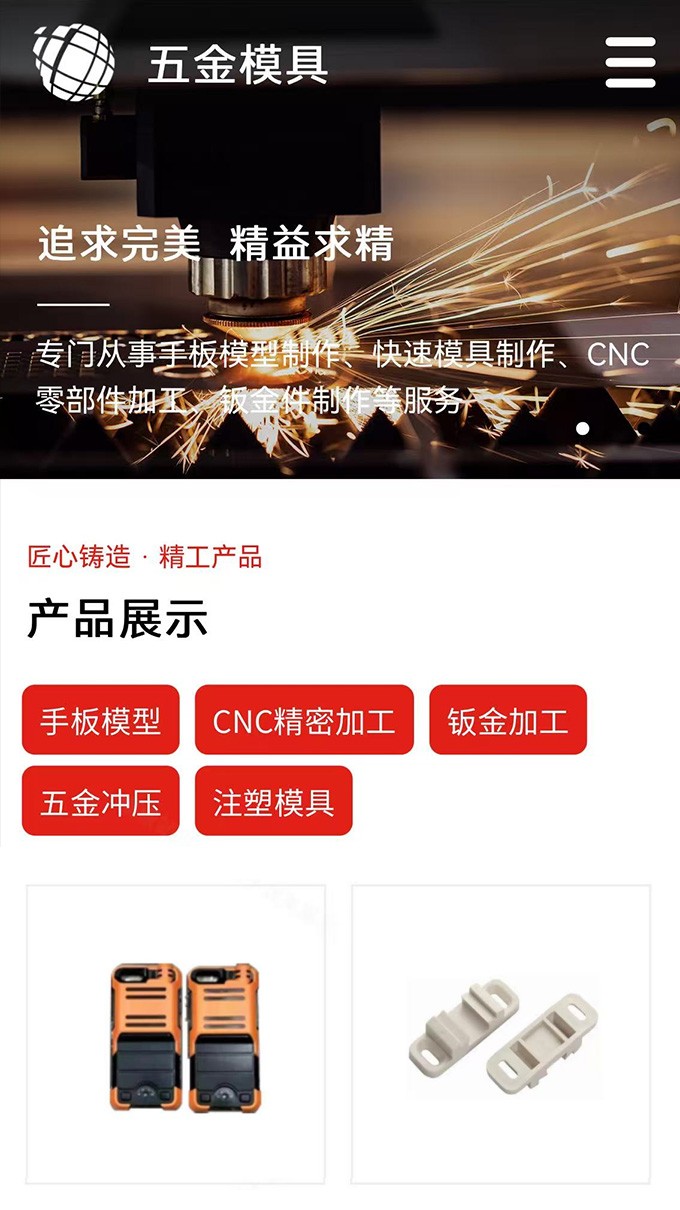
Task: Tap the banner carousel page indicator dot
Action: [583, 428]
